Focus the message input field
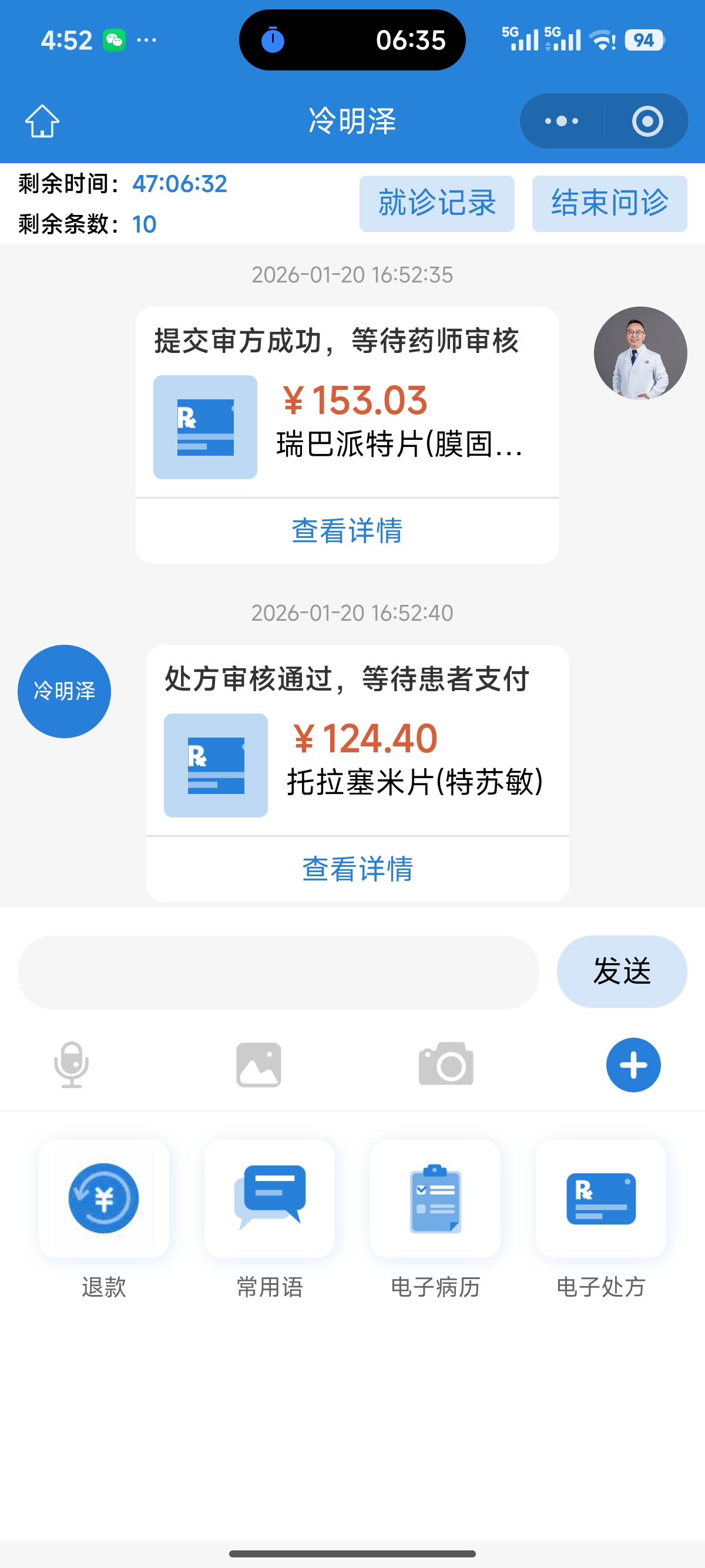 pyautogui.click(x=278, y=972)
